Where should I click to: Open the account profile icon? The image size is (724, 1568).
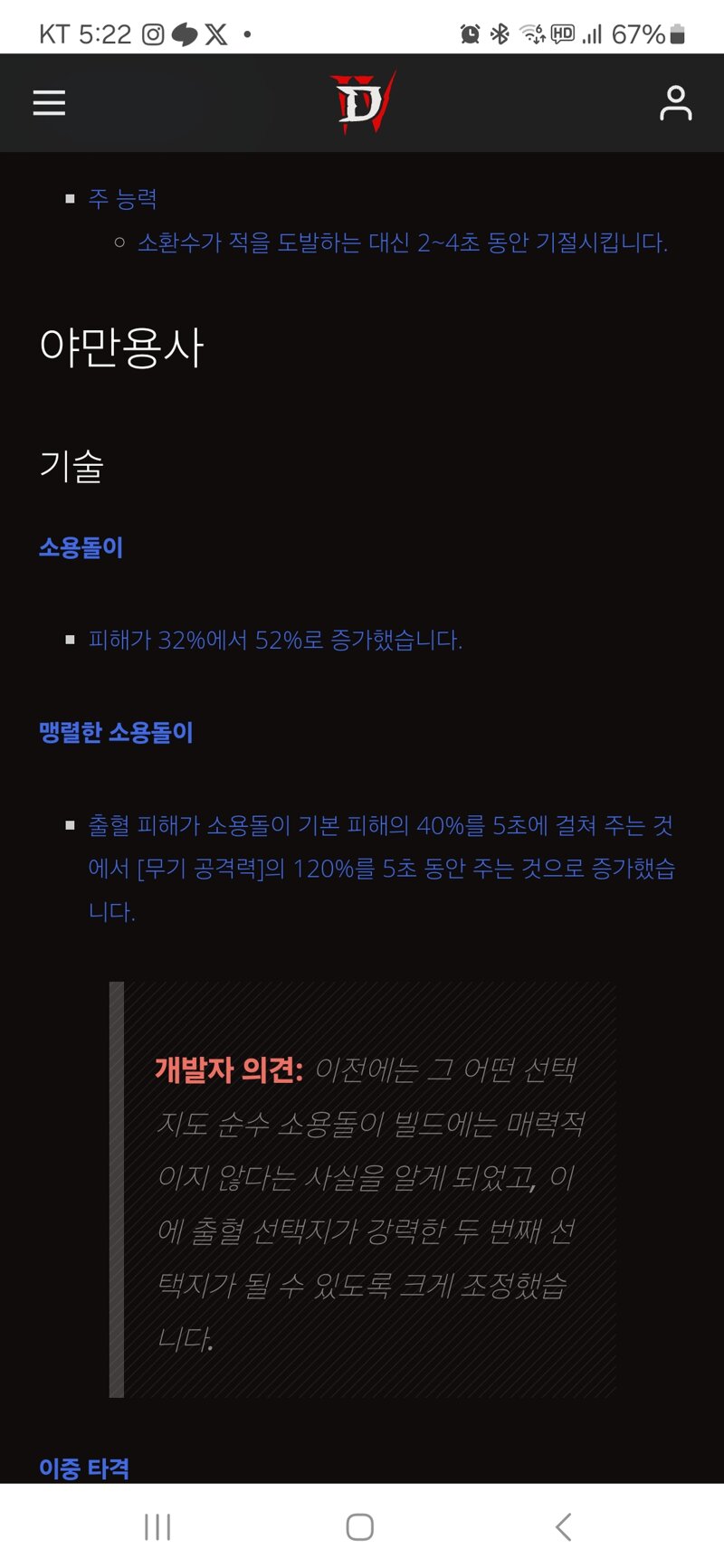(x=675, y=103)
